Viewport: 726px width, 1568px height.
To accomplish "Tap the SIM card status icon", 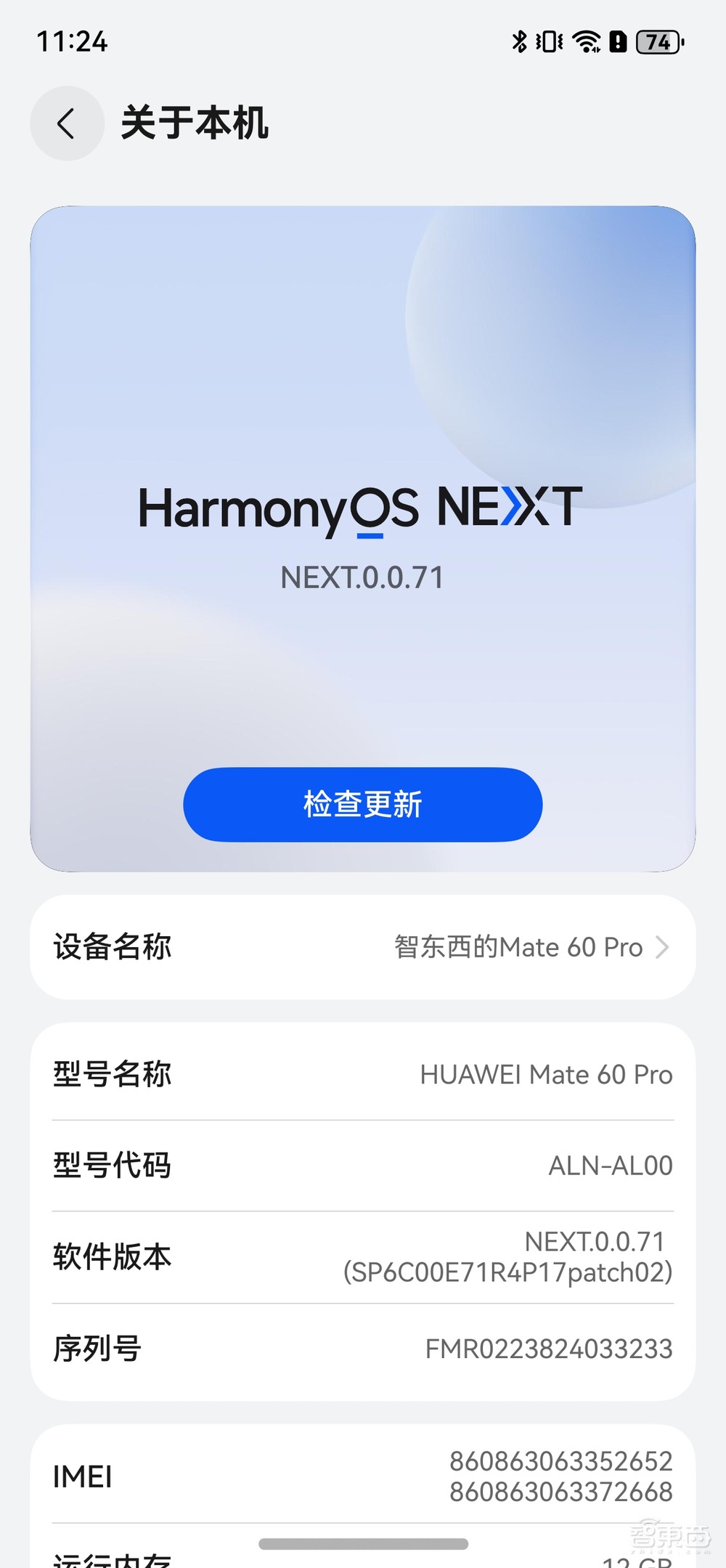I will 618,42.
